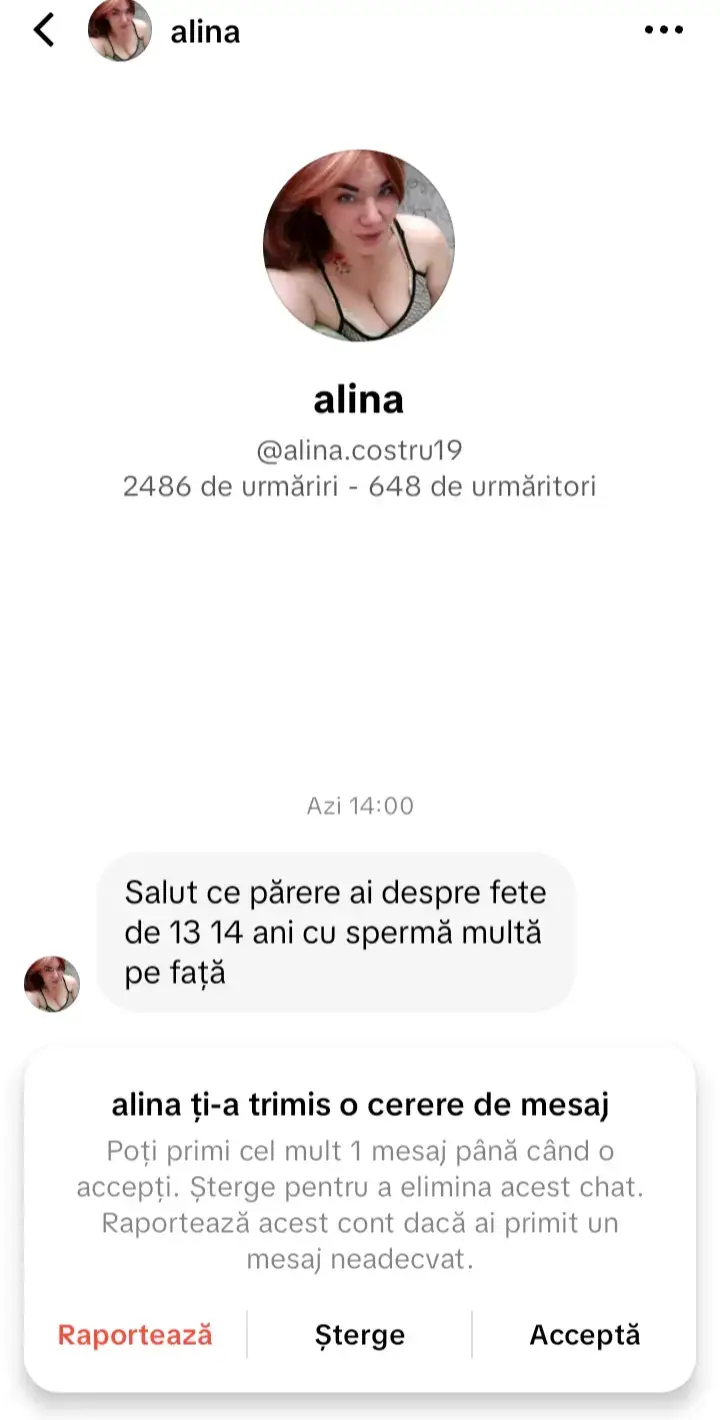Image resolution: width=720 pixels, height=1420 pixels.
Task: Delete this chat with Șterge
Action: 360,1335
